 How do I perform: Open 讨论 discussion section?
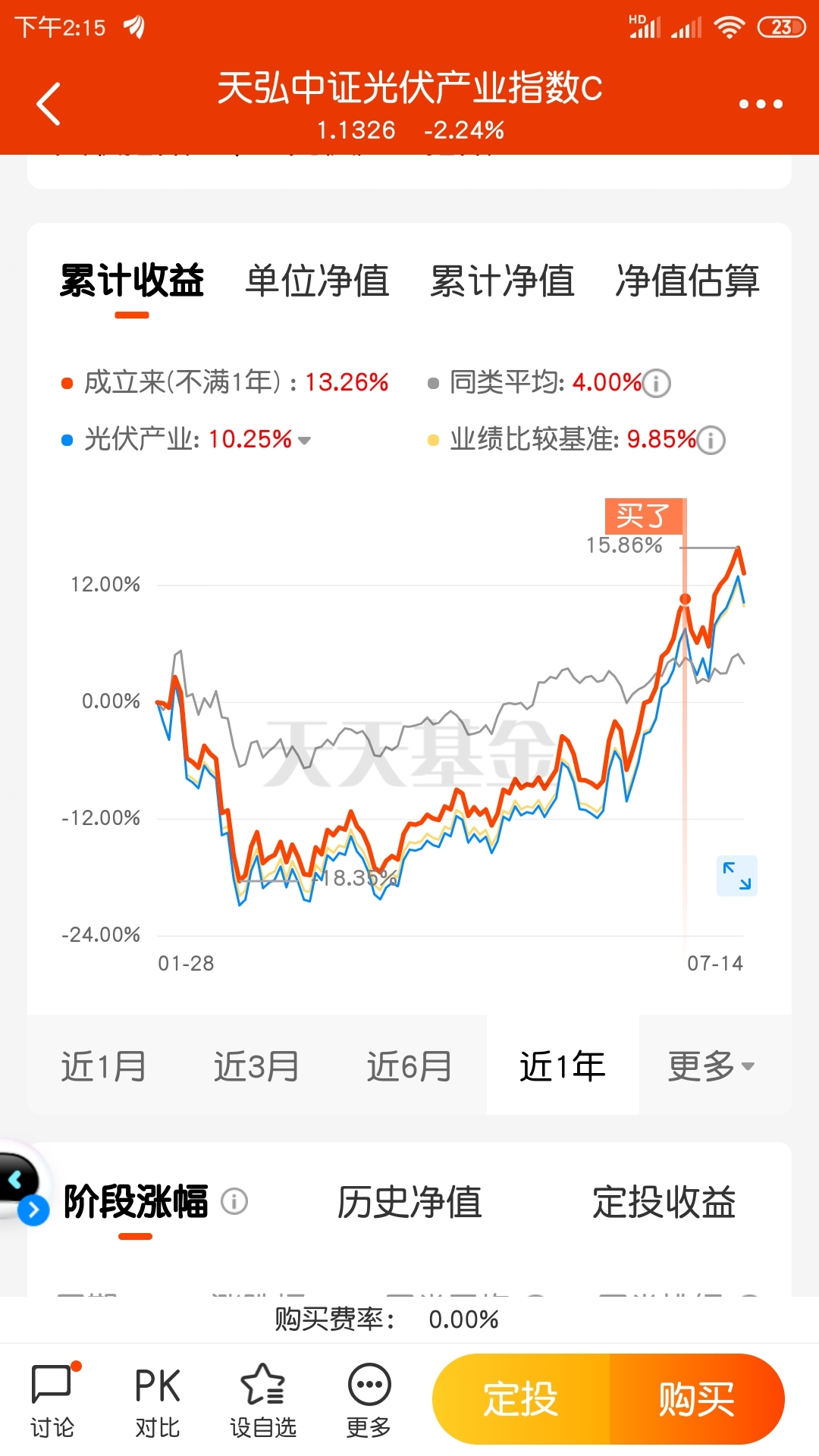pyautogui.click(x=52, y=1400)
